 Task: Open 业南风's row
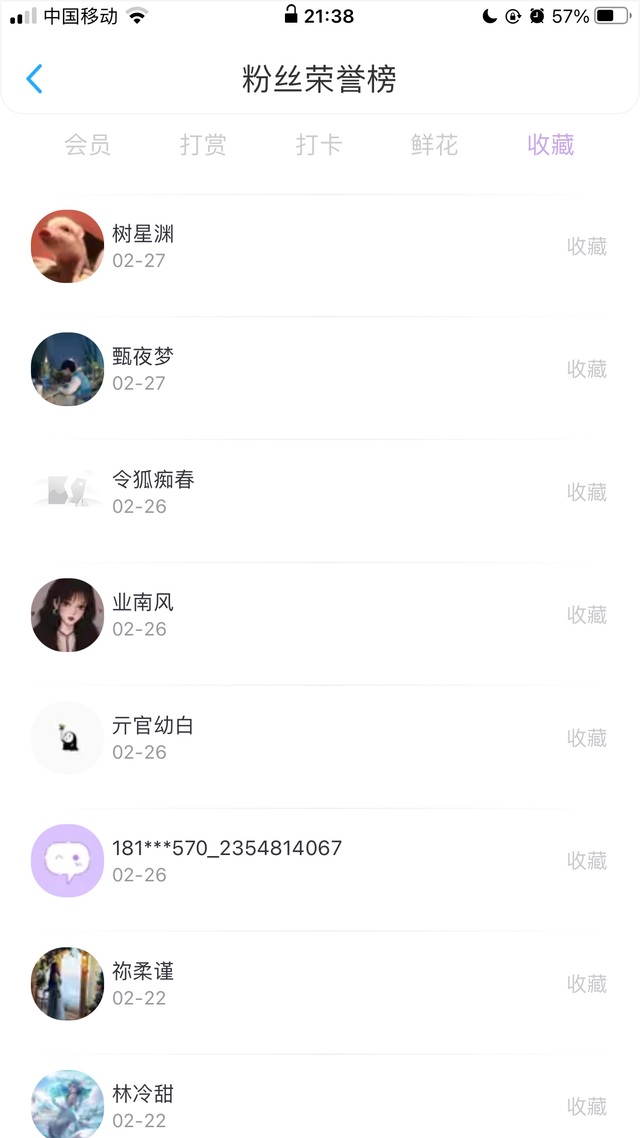click(x=320, y=615)
